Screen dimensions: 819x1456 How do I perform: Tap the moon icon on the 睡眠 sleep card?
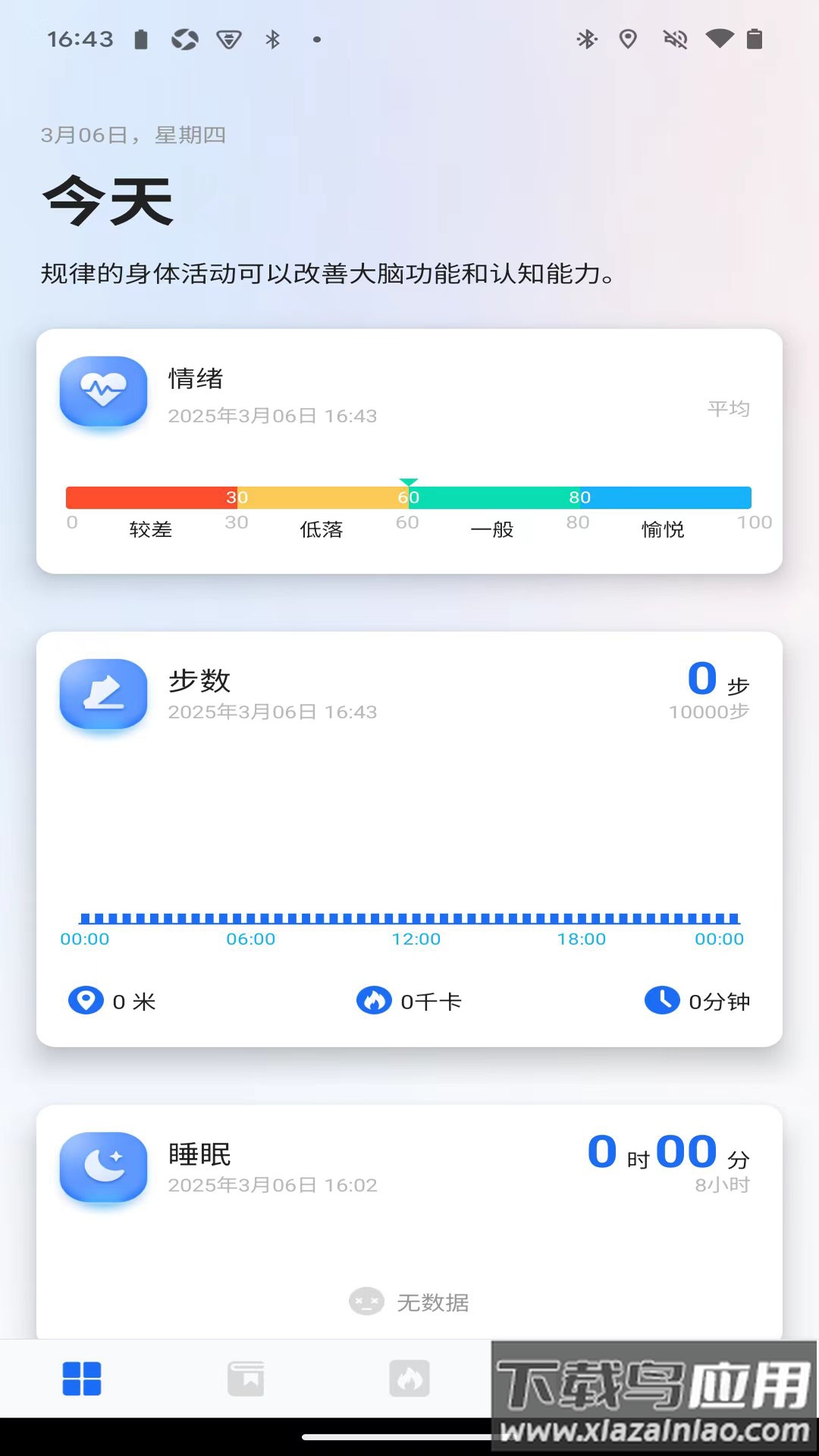(x=103, y=1168)
